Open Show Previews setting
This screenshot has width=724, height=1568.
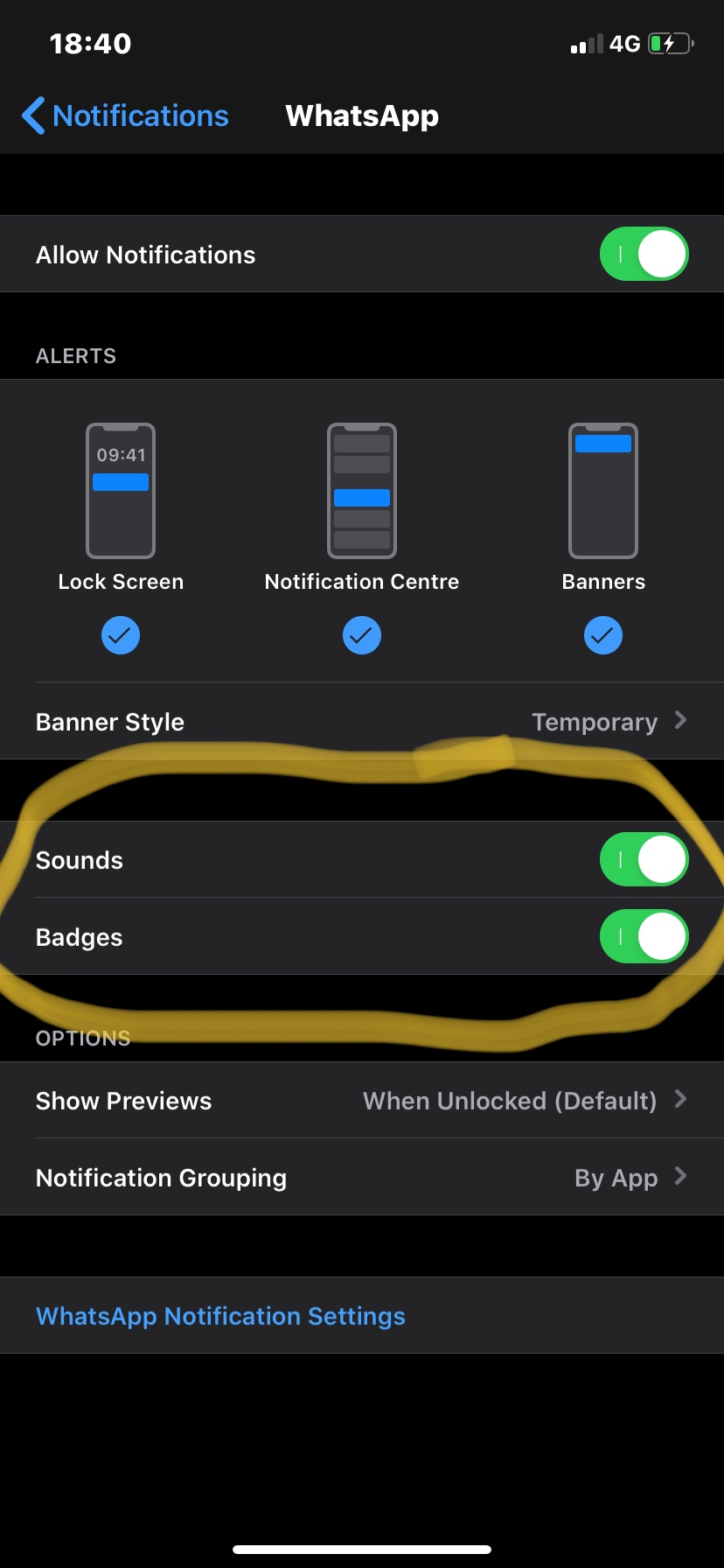362,1101
